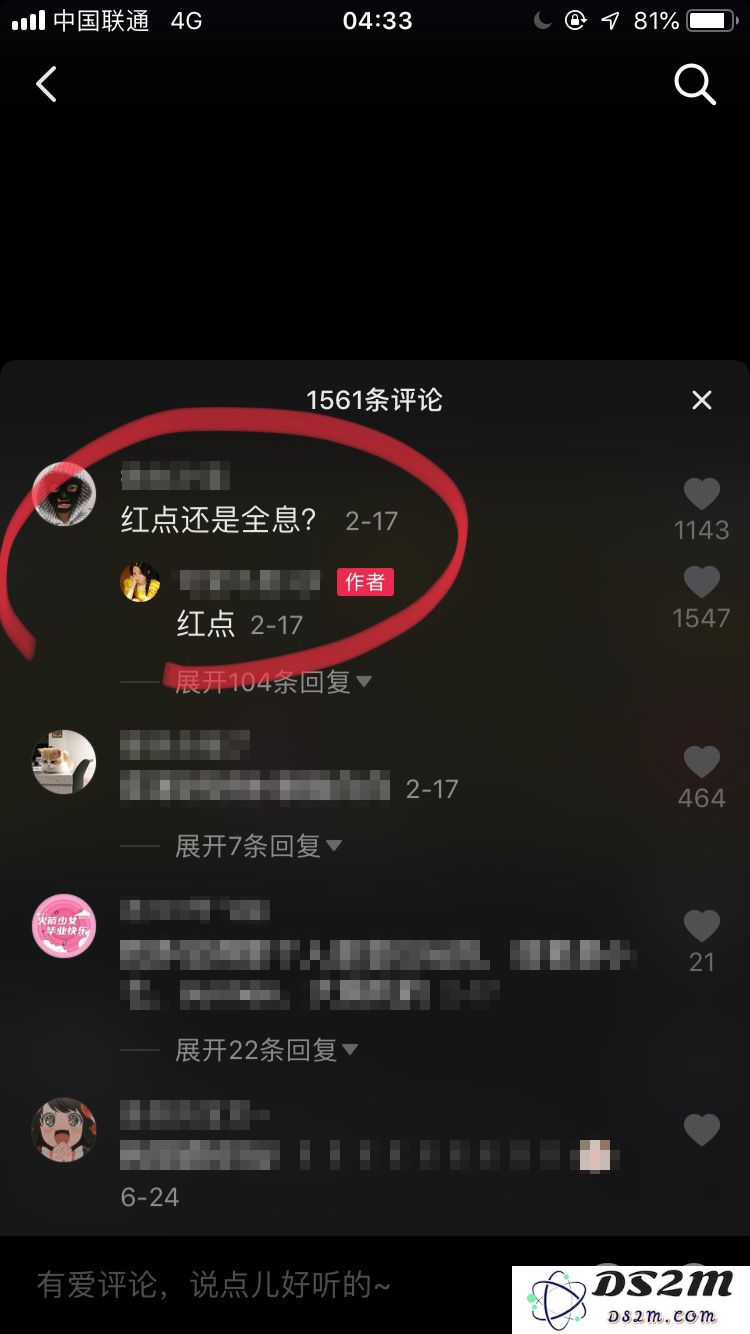Close the 1561条评论 comments panel
The width and height of the screenshot is (750, 1334).
tap(702, 400)
